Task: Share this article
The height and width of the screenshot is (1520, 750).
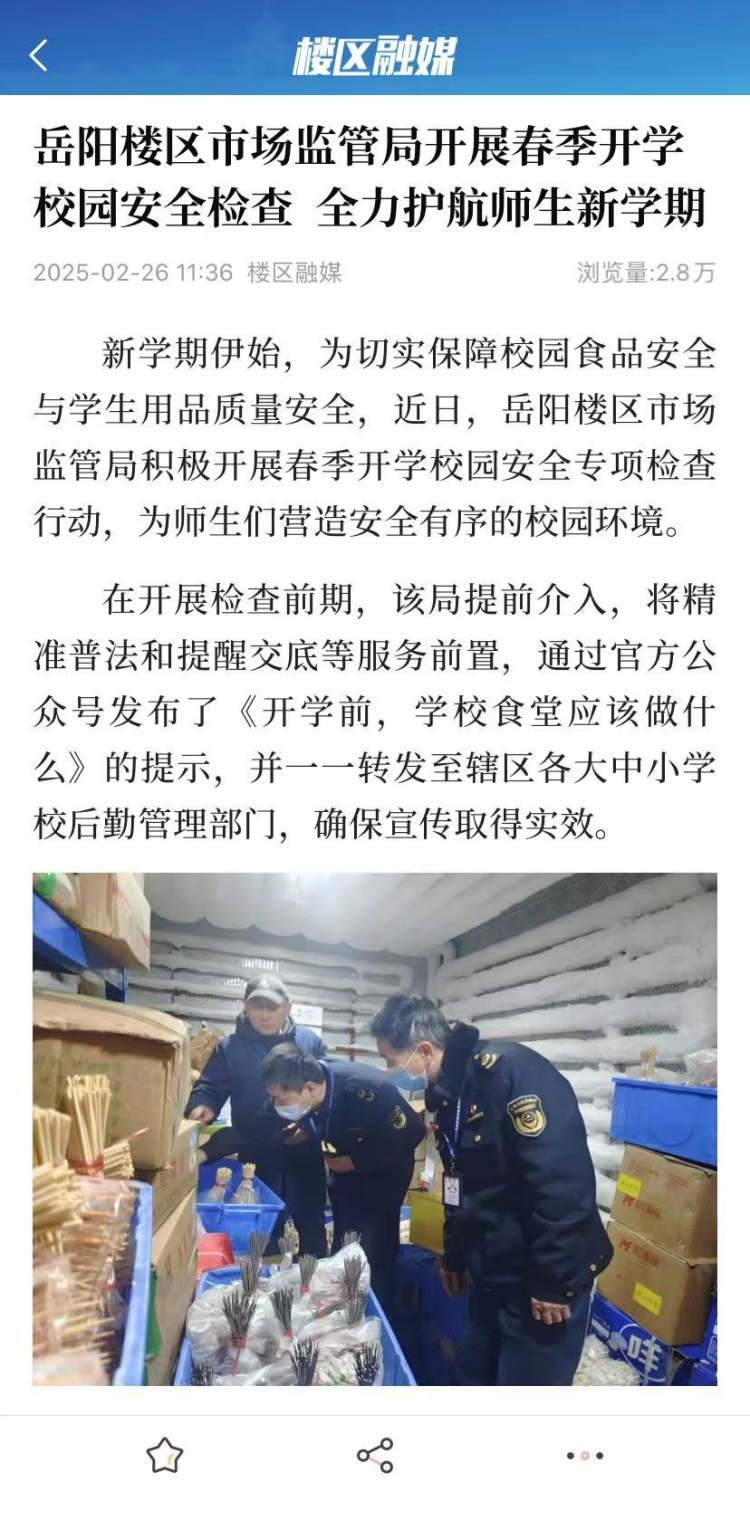Action: (x=375, y=1455)
